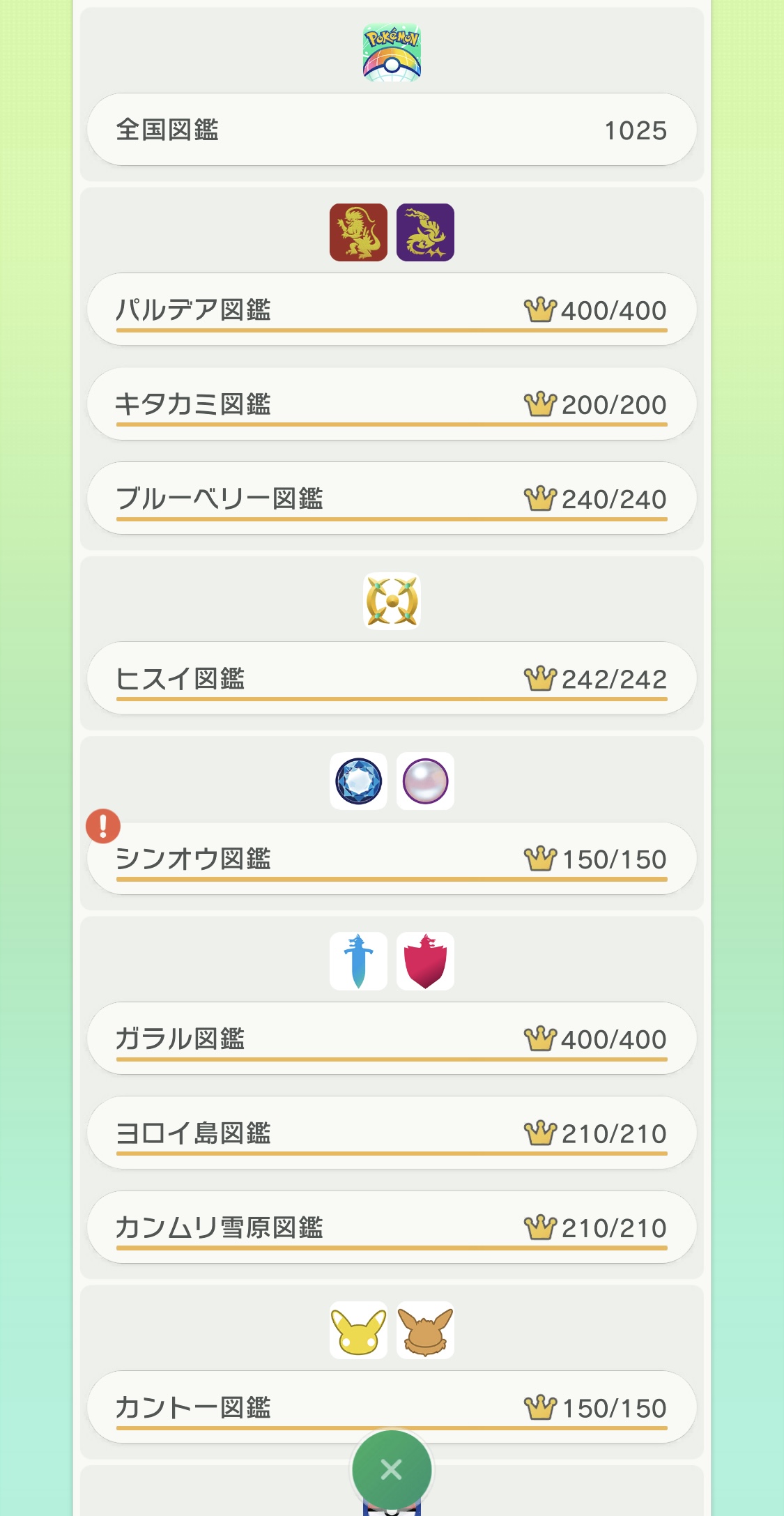Viewport: 784px width, 1516px height.
Task: Tap the シンオウ図鑑 row
Action: [392, 859]
